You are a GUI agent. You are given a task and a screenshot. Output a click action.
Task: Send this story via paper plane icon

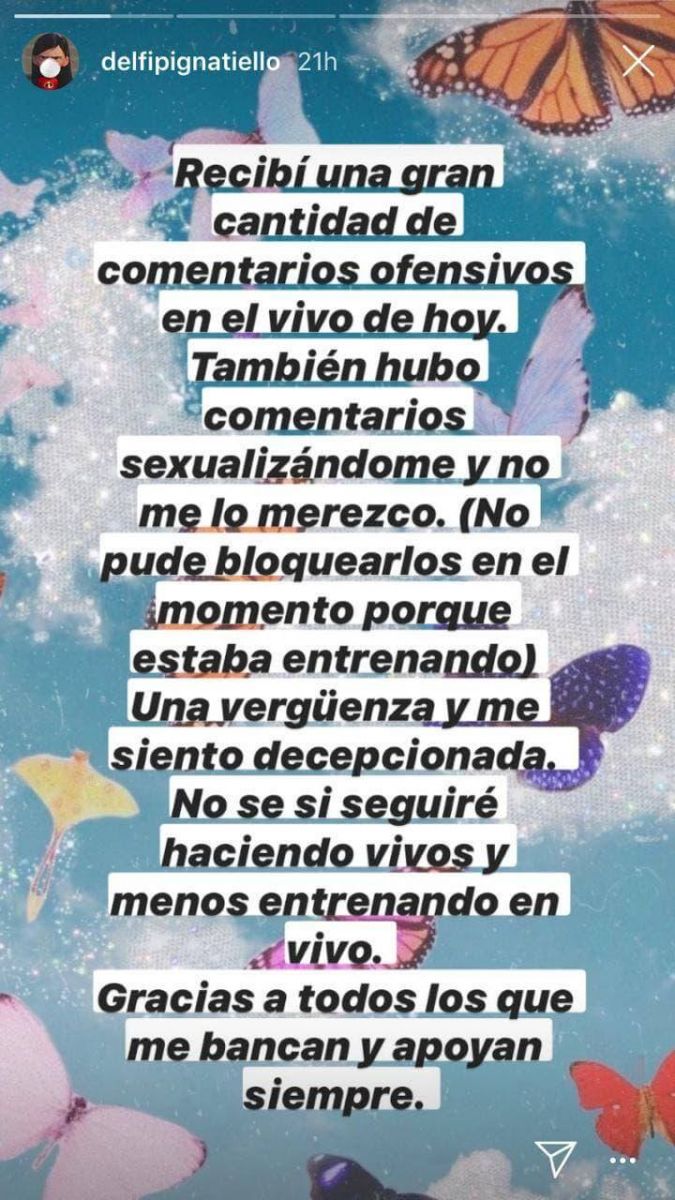[x=555, y=1158]
